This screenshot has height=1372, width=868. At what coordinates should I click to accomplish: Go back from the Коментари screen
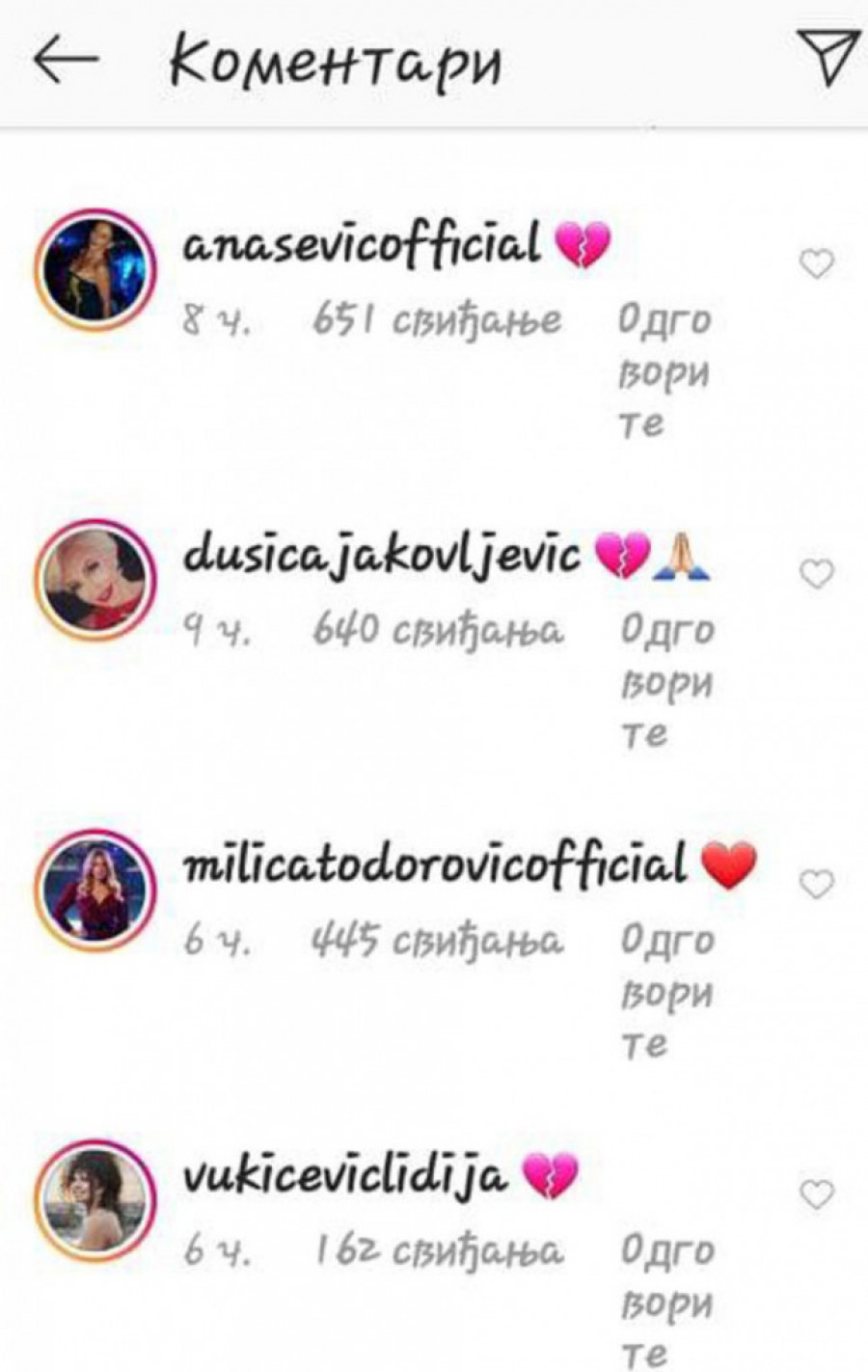pos(66,60)
